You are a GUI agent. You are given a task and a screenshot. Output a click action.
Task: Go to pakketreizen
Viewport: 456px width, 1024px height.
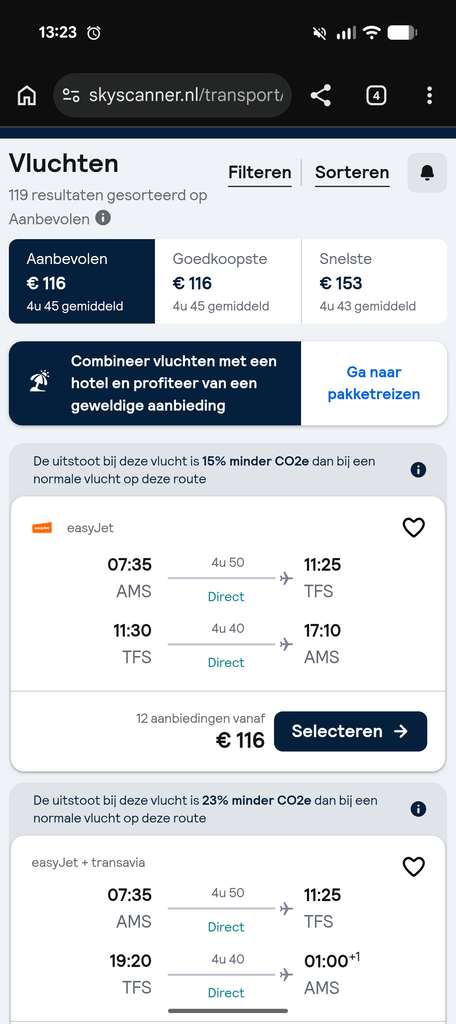click(x=374, y=383)
